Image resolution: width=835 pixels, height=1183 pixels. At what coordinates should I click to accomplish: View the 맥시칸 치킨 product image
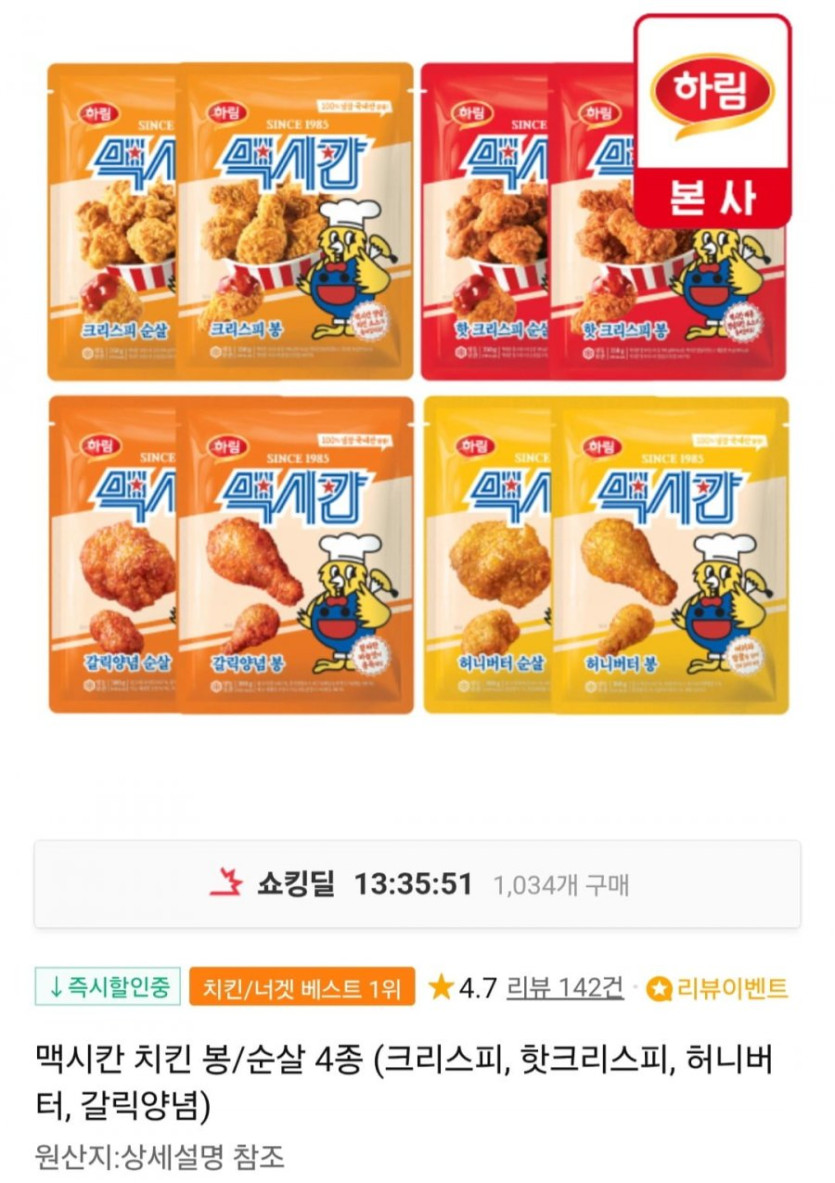click(417, 390)
